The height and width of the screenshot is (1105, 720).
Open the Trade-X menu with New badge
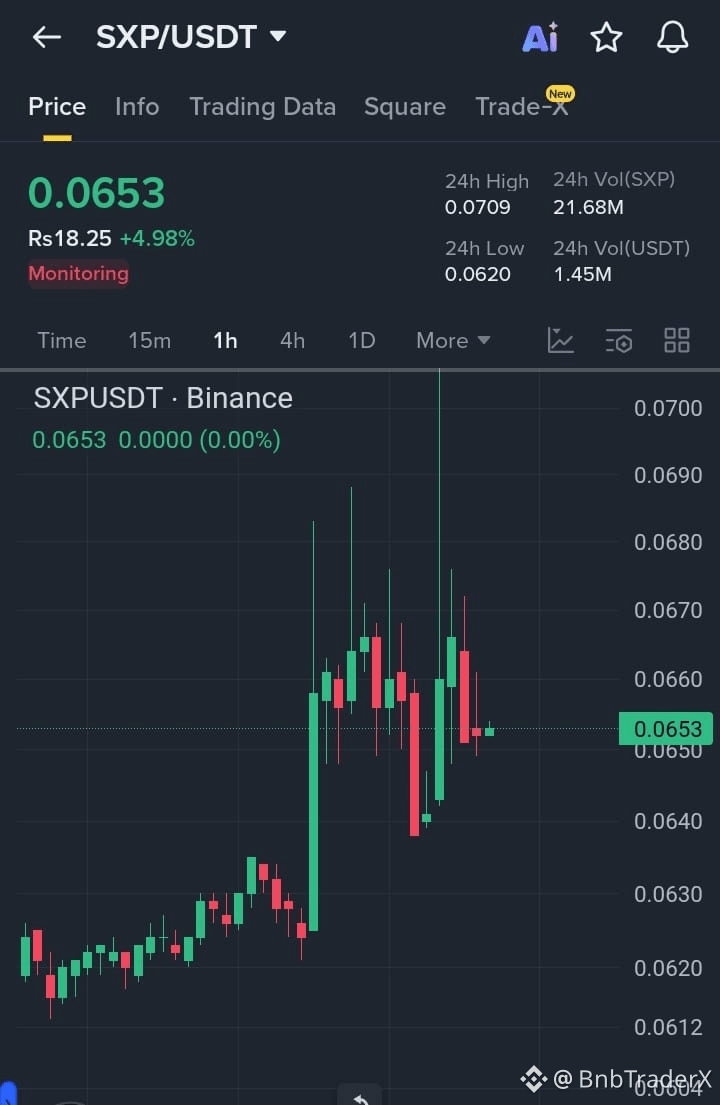[x=523, y=106]
